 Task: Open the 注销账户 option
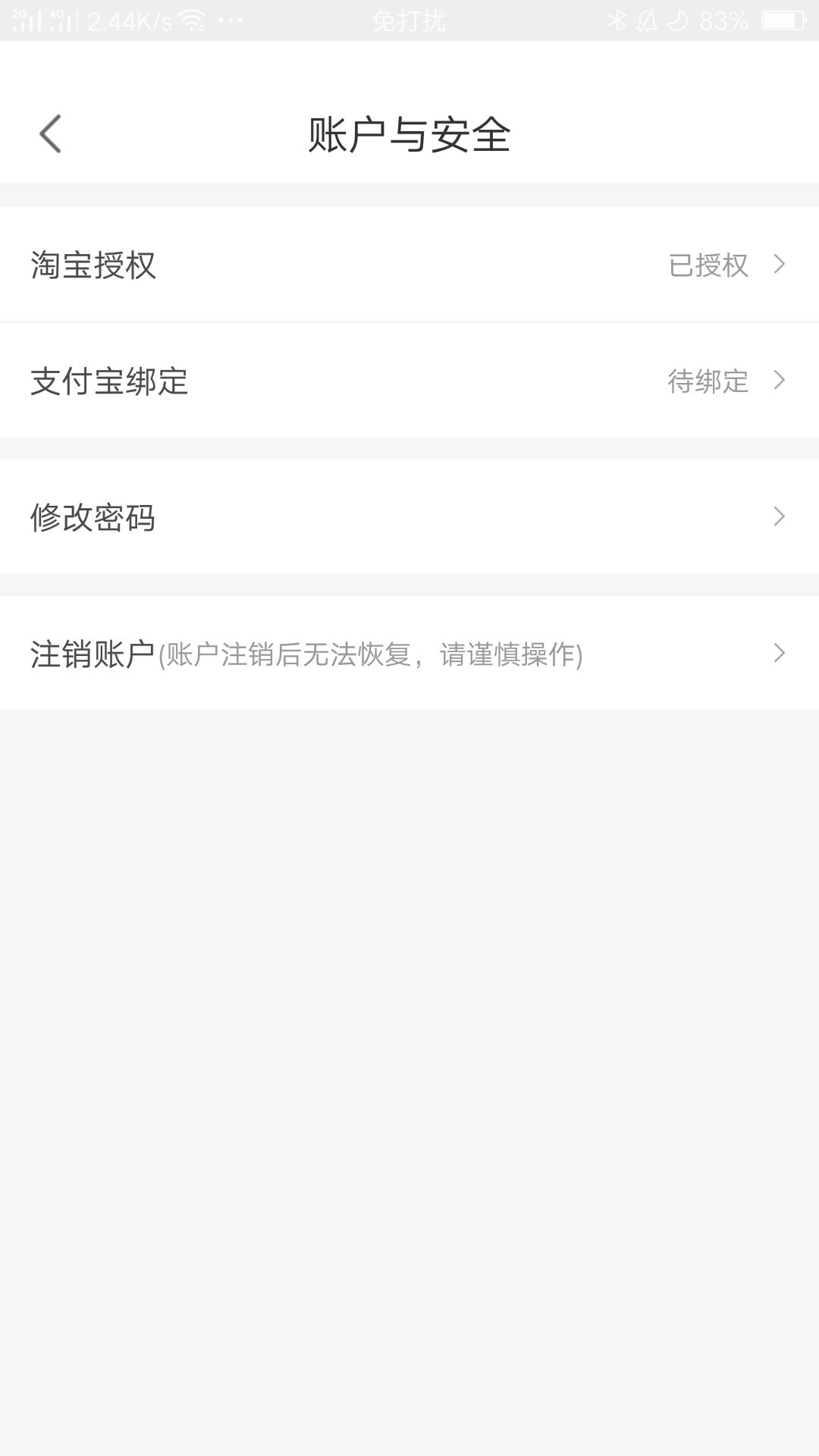tap(409, 653)
